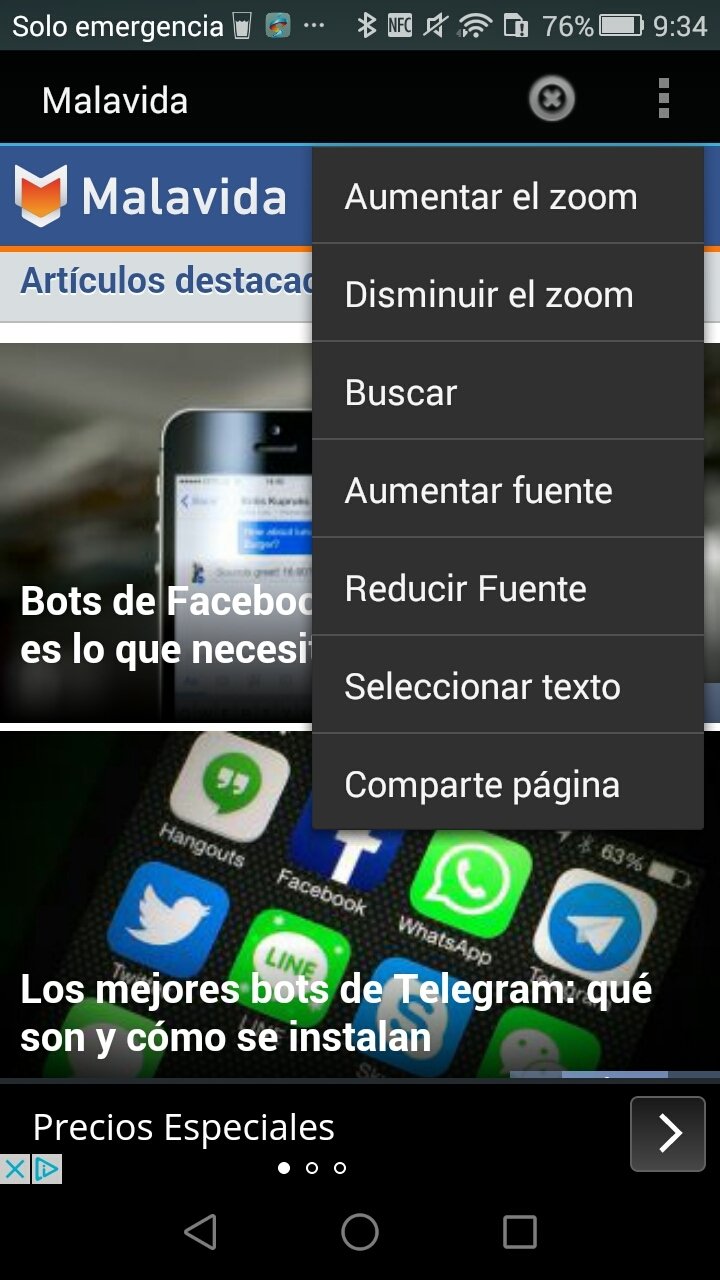This screenshot has height=1280, width=720.
Task: Choose Seleccionar texto
Action: [508, 686]
